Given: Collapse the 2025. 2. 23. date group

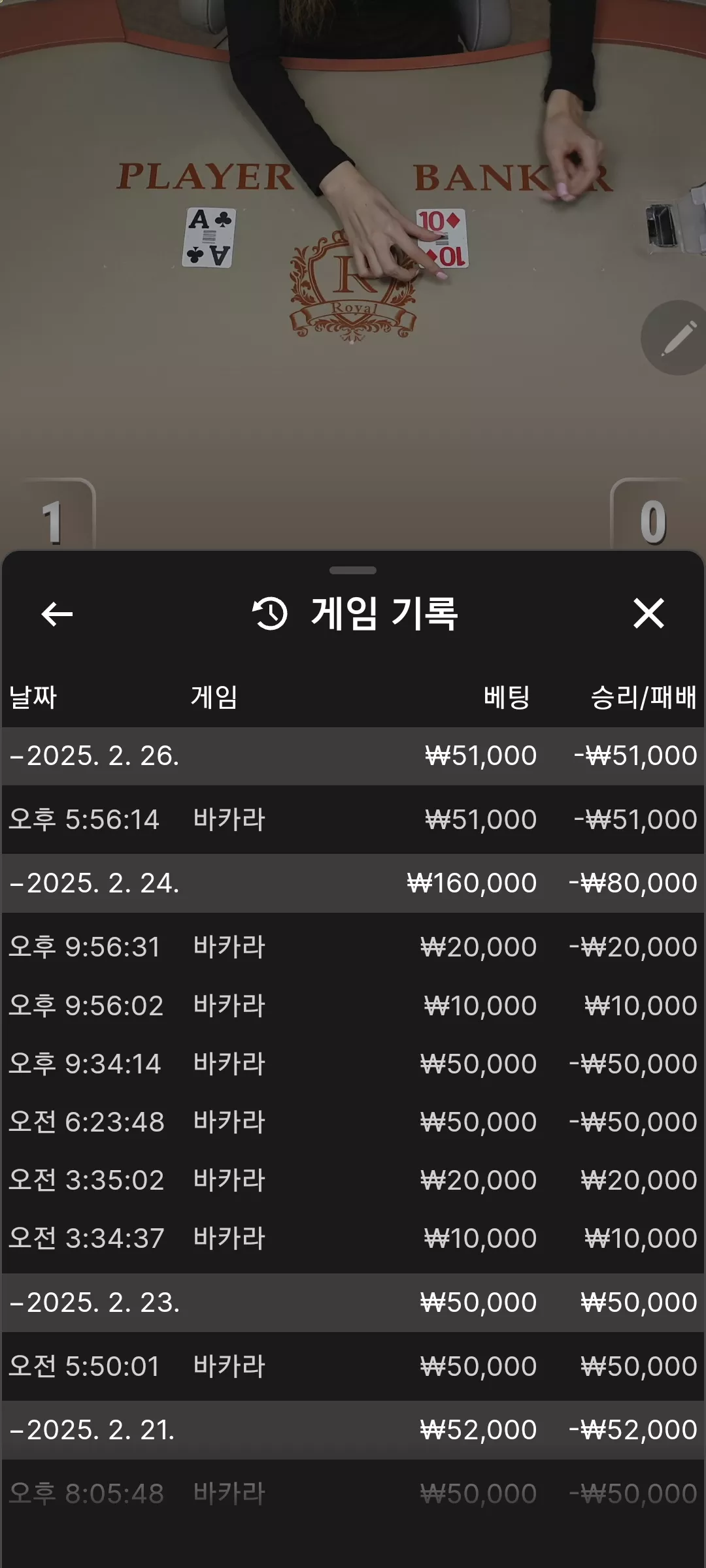Looking at the screenshot, I should [353, 1303].
